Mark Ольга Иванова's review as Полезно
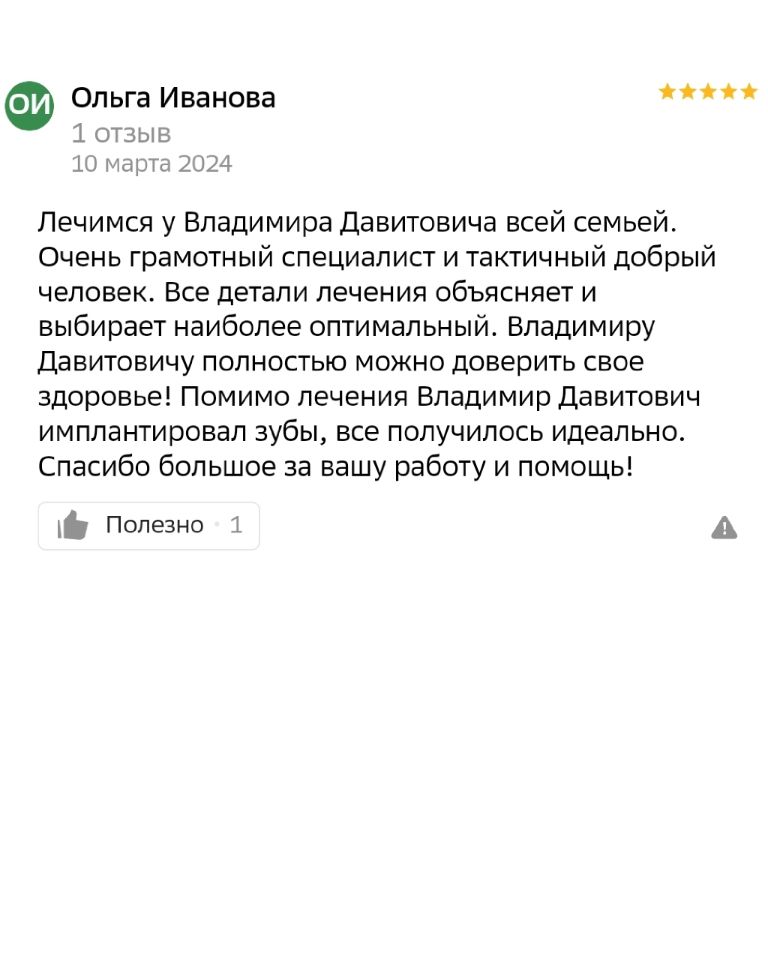Screen dimensions: 768x960 tap(148, 526)
